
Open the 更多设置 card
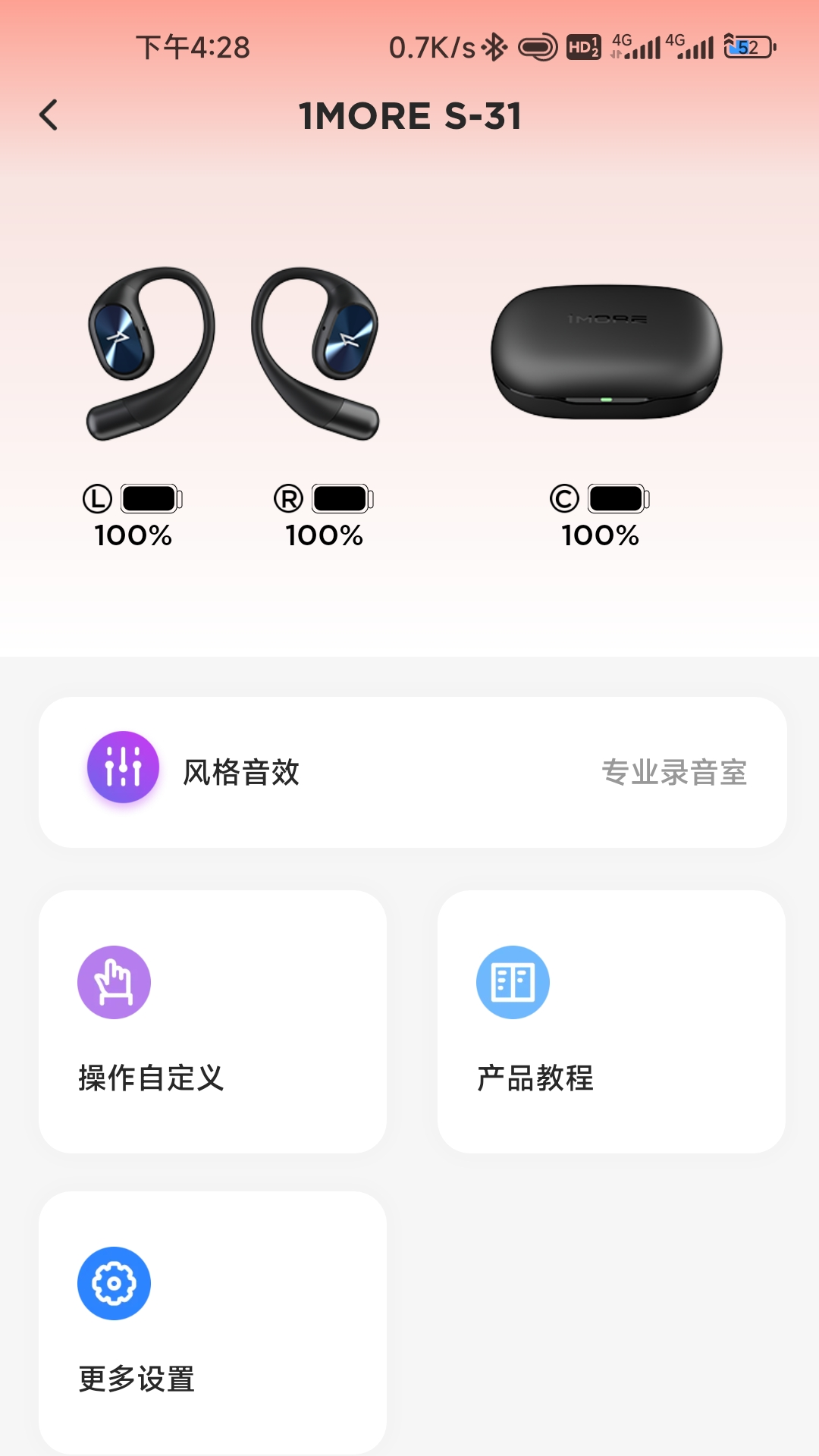tap(215, 1319)
